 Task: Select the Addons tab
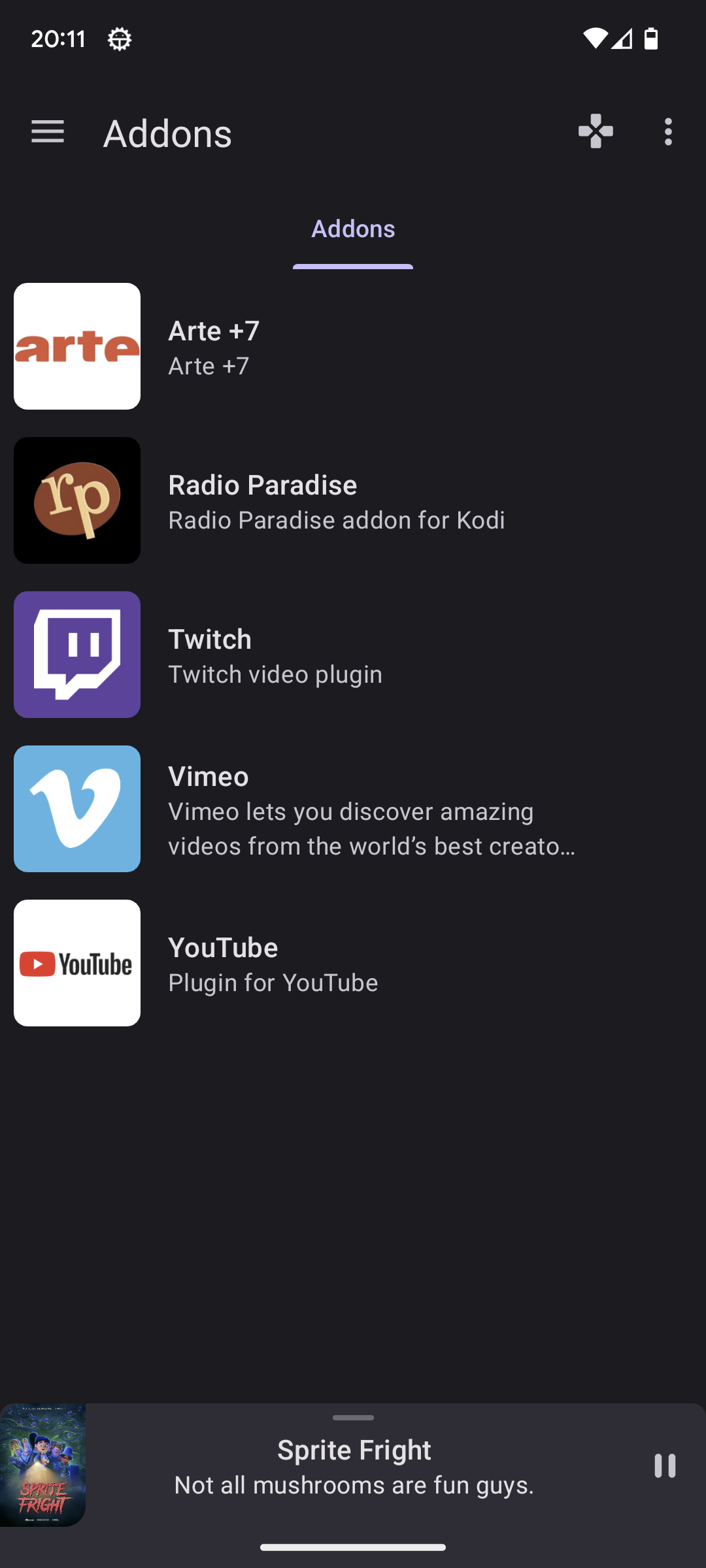[x=353, y=229]
